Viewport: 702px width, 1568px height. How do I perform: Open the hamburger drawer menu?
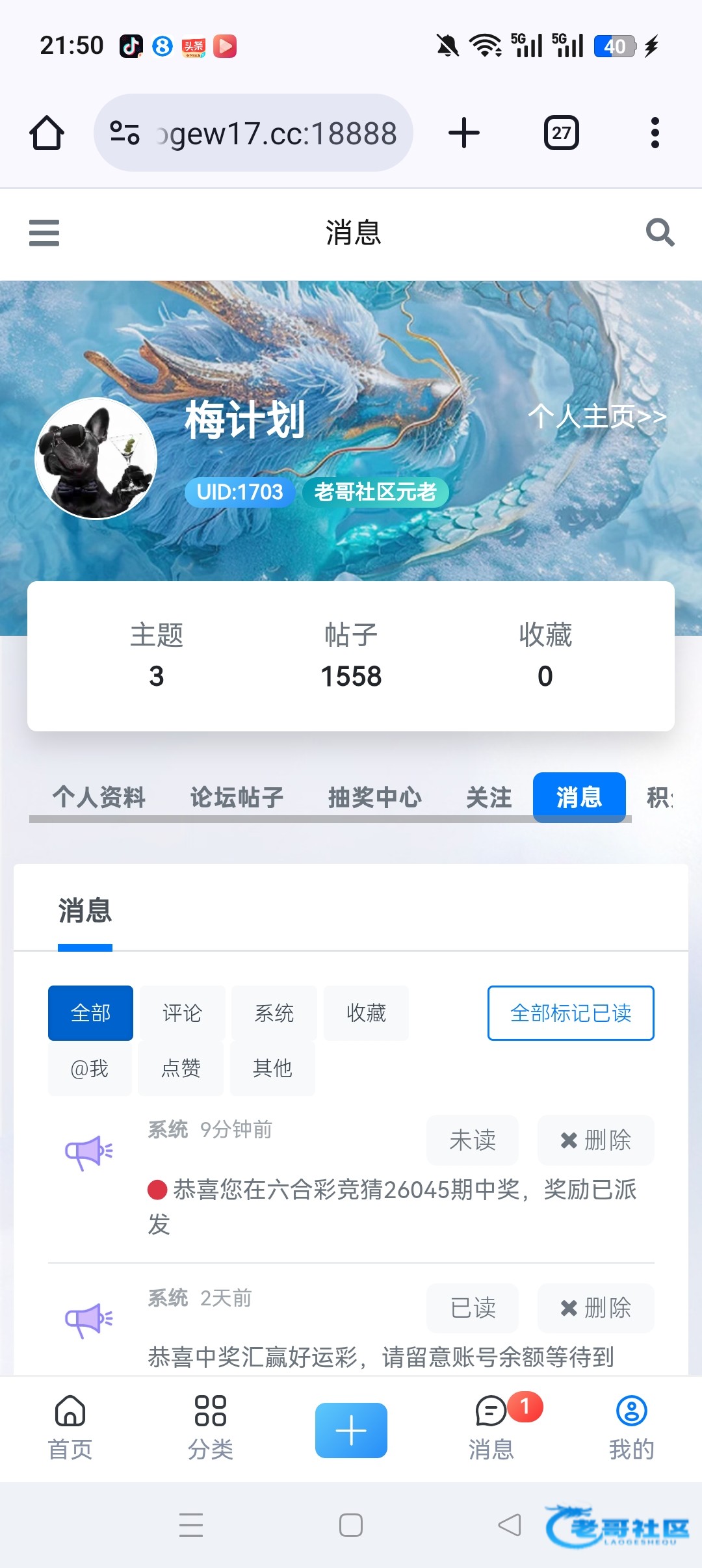[x=44, y=233]
